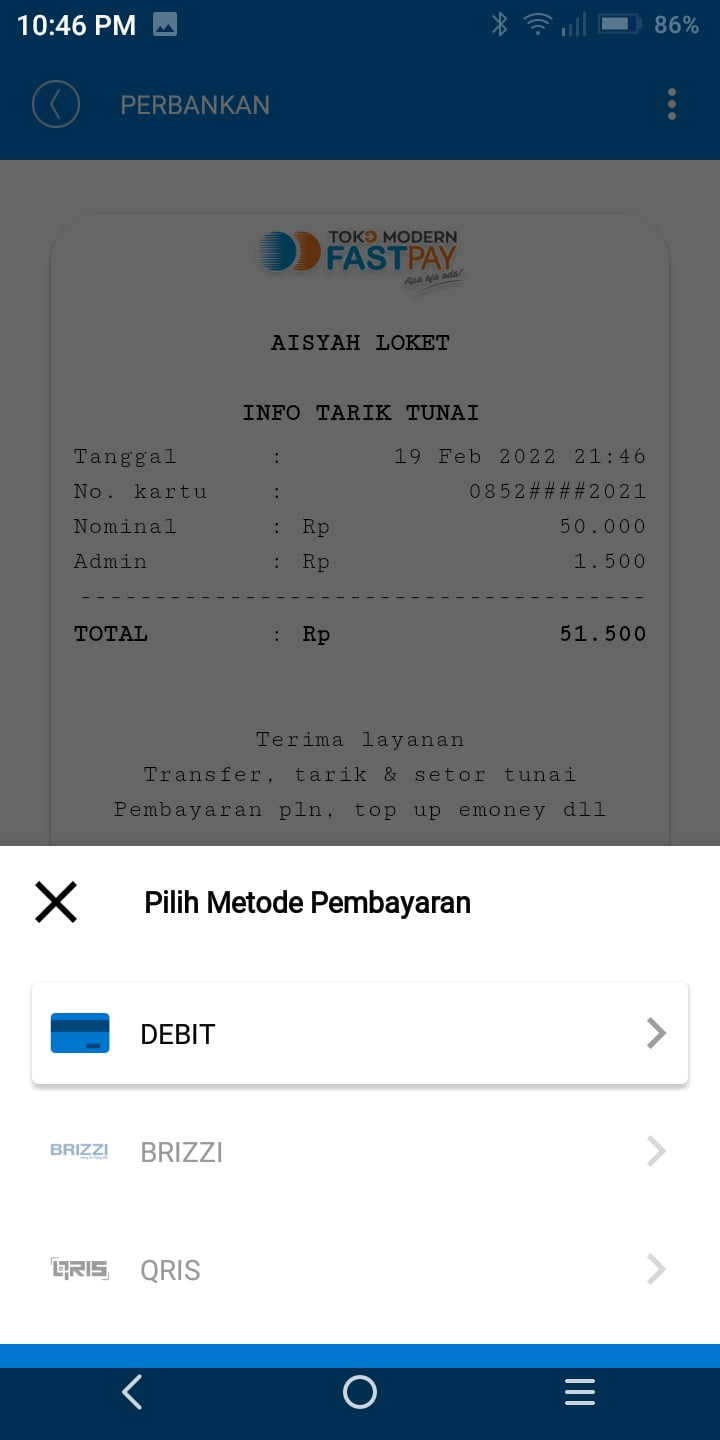
Task: Expand the QRIS option chevron
Action: (656, 1269)
